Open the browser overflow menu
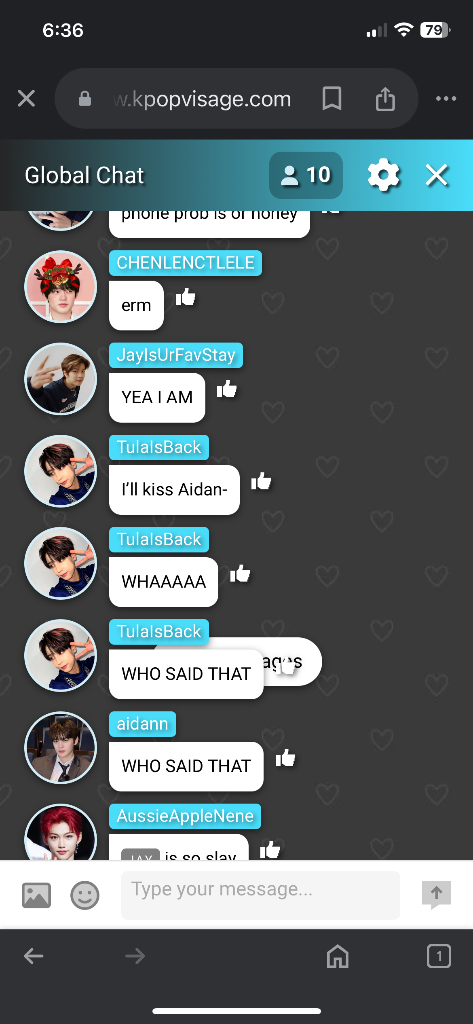 (446, 99)
